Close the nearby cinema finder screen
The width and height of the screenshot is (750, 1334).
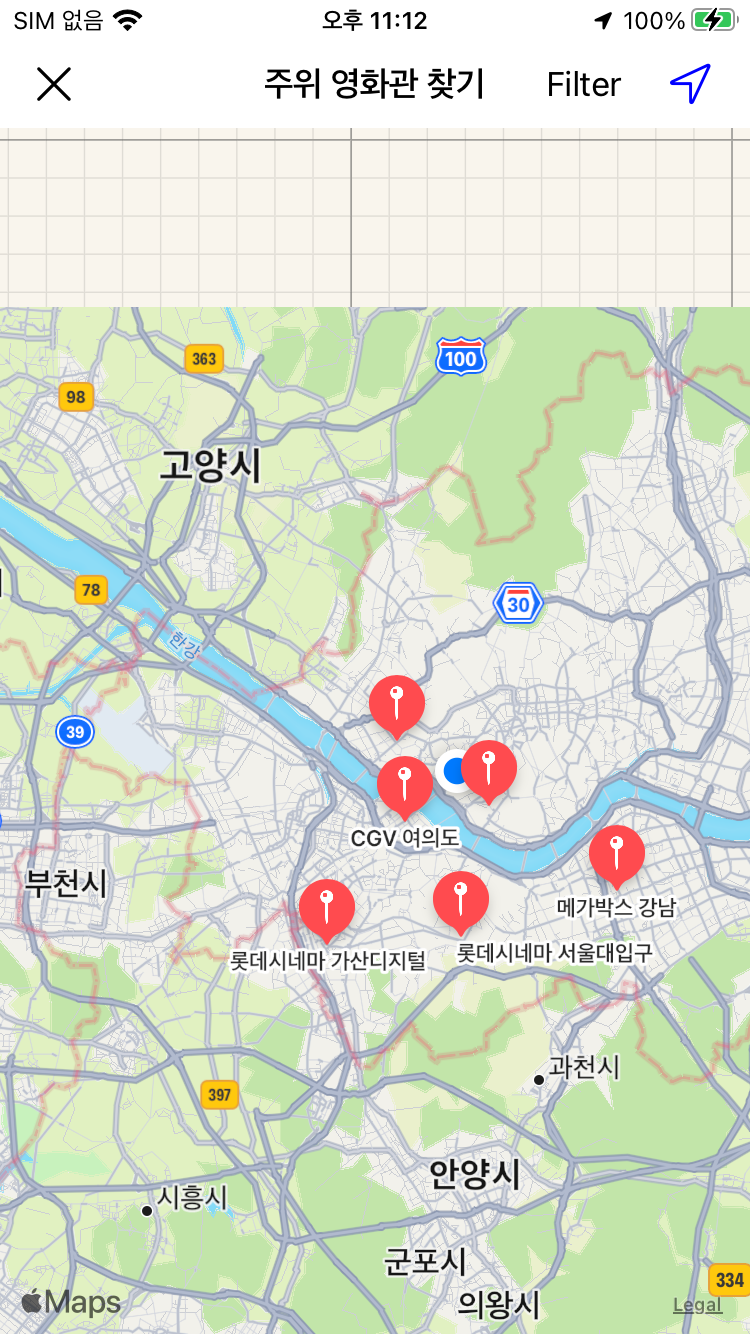54,84
